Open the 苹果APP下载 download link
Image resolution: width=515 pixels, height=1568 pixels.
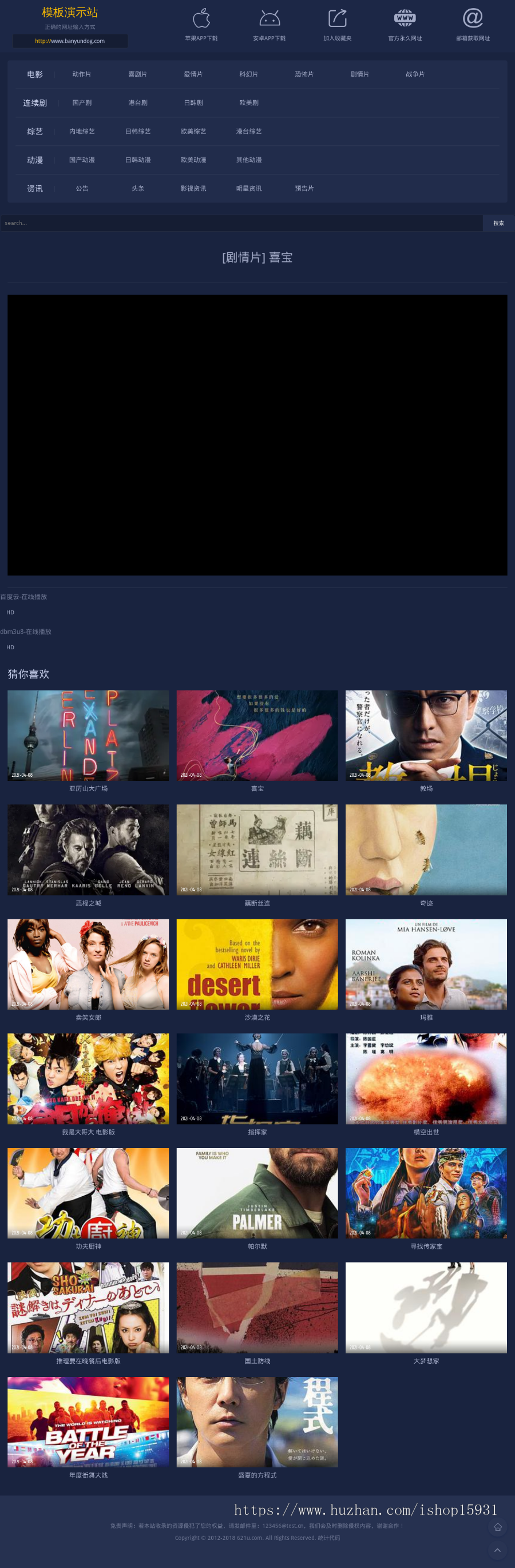pyautogui.click(x=201, y=25)
